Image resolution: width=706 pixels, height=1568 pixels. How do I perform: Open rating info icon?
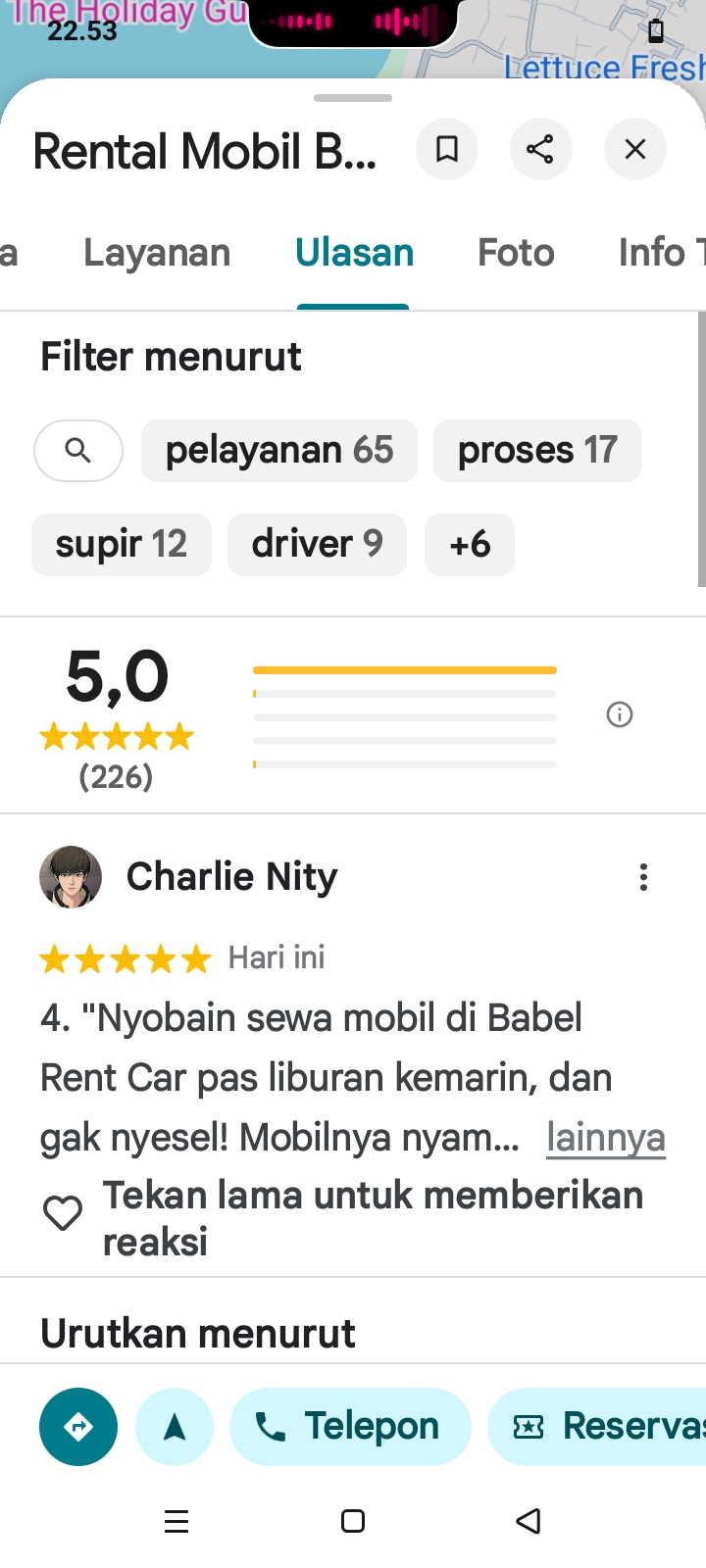(x=620, y=714)
